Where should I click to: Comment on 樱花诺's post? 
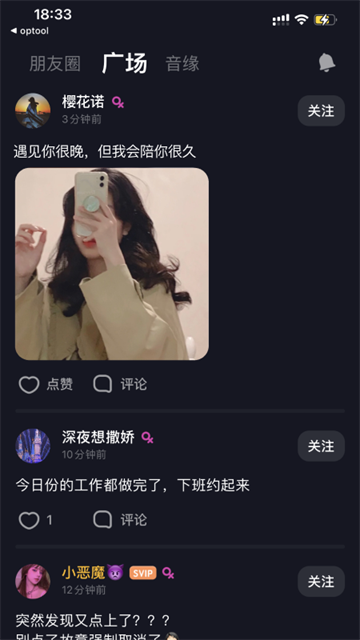tap(120, 384)
